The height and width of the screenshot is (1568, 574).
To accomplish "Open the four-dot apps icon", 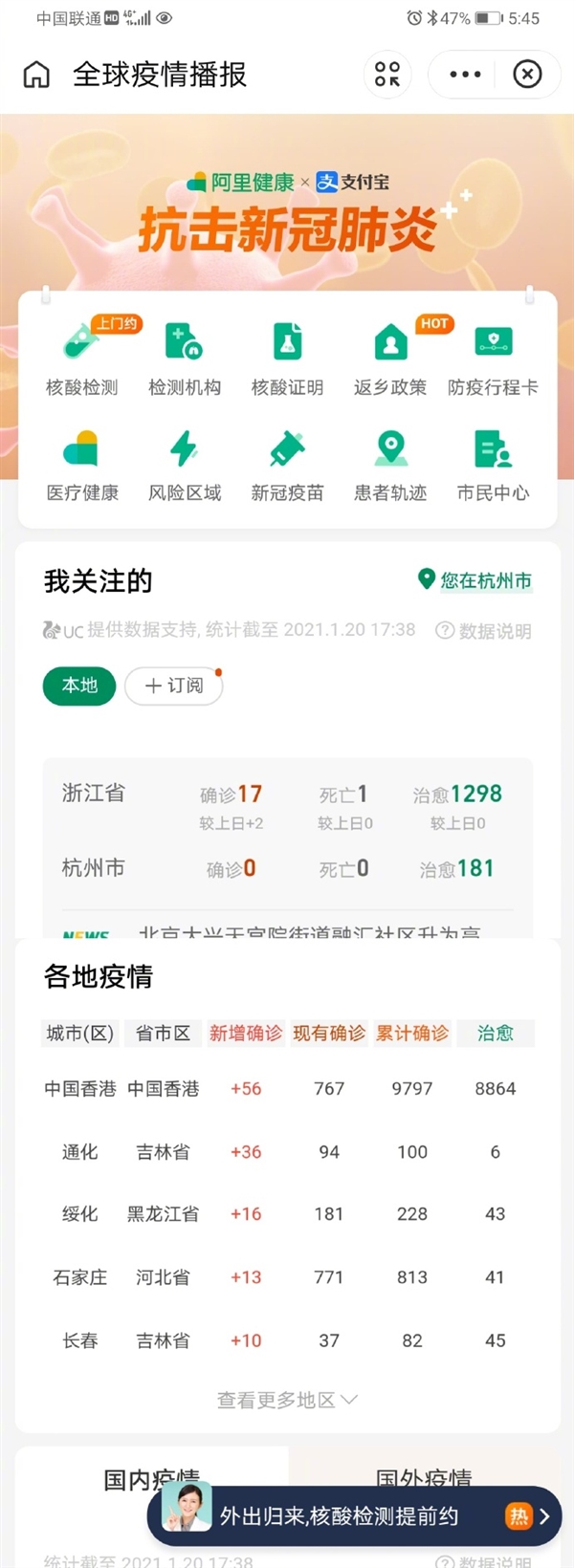I will pos(387,75).
